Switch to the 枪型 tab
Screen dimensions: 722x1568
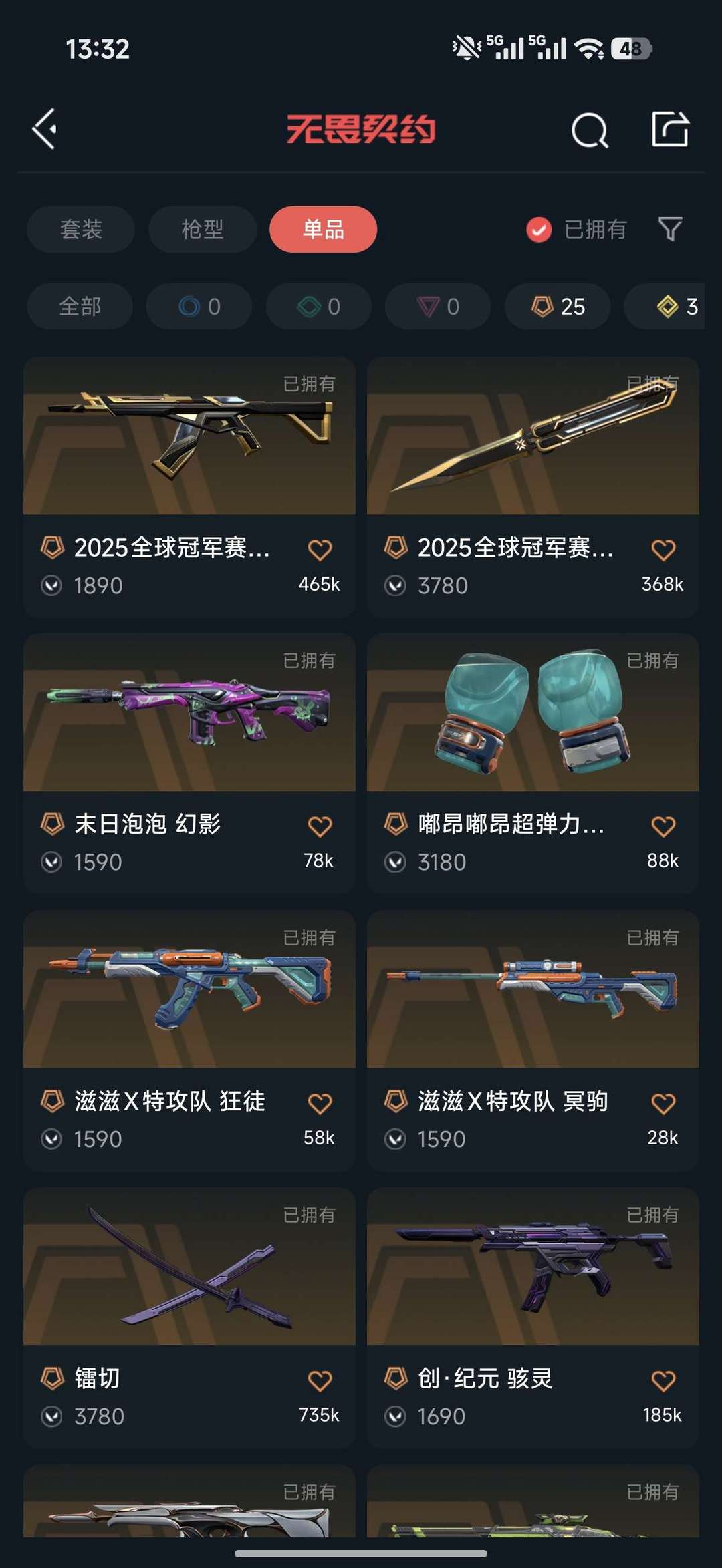[201, 229]
